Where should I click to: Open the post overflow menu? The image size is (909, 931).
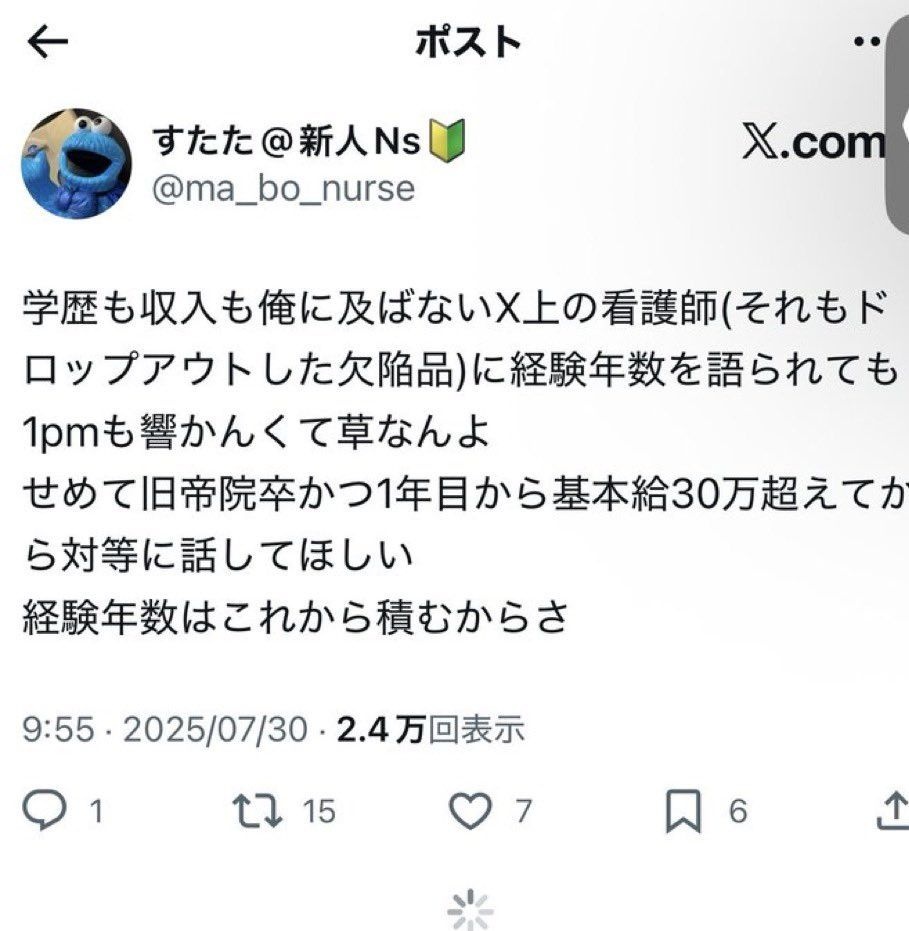tap(866, 42)
